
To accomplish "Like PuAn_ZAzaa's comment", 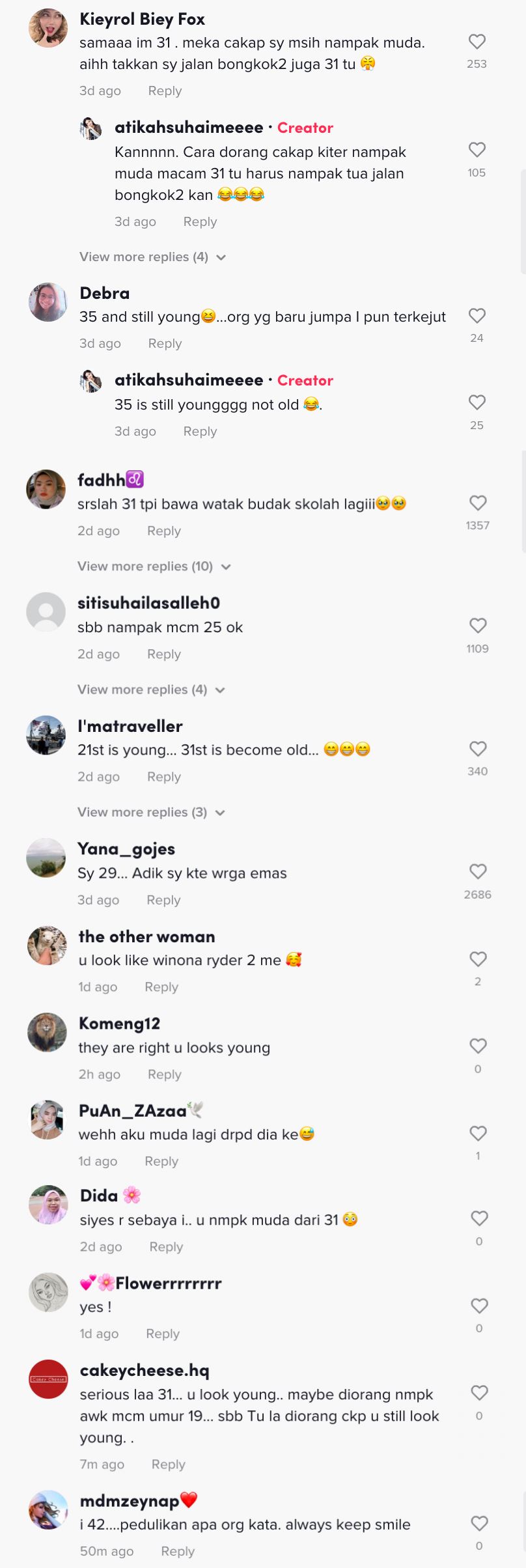I will click(x=478, y=1134).
